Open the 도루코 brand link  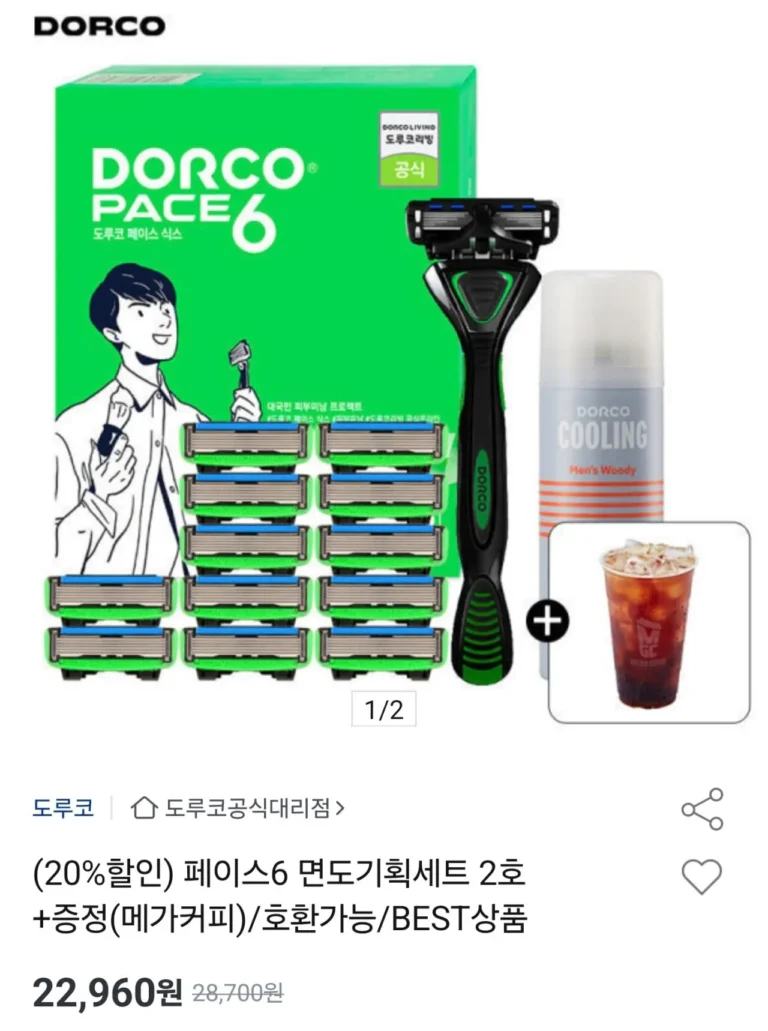click(64, 807)
